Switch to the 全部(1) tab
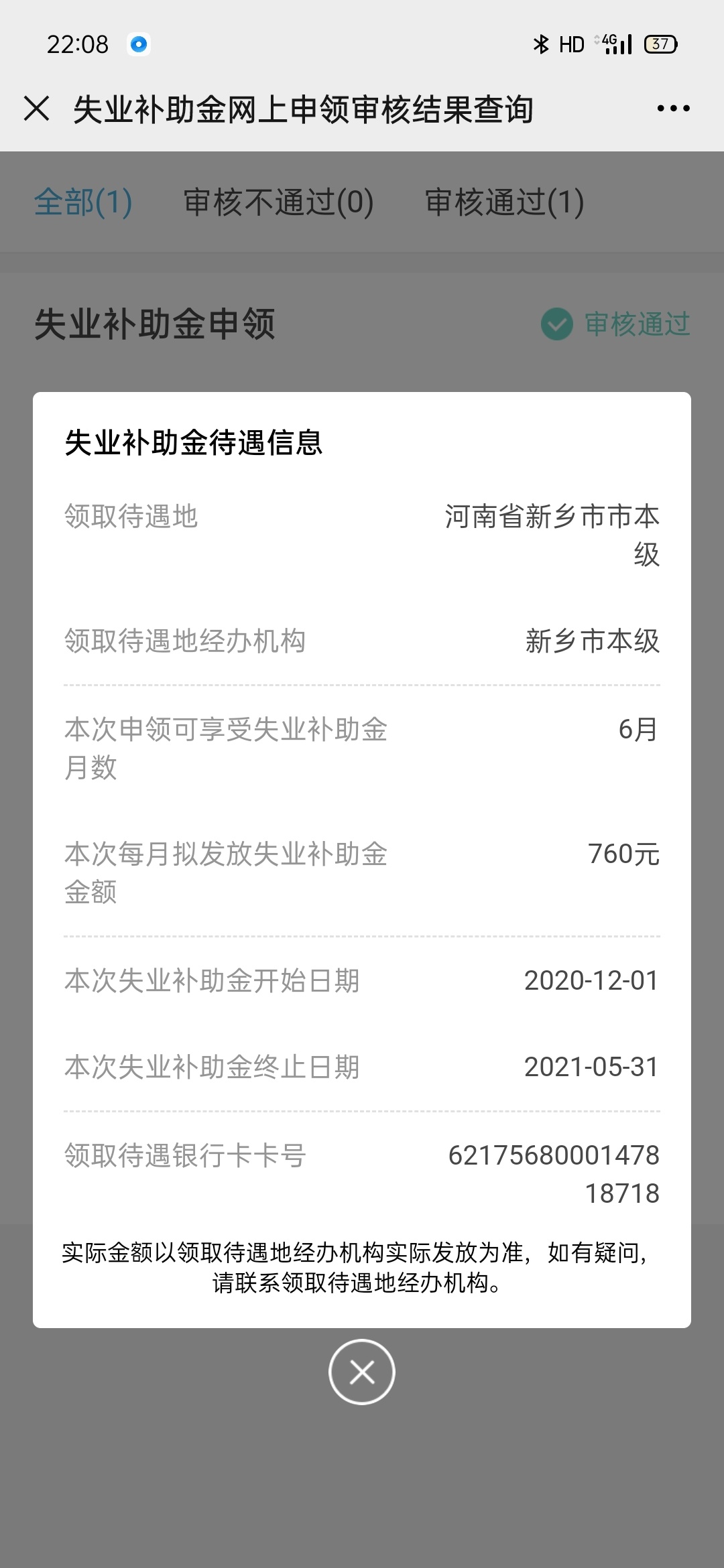 (x=83, y=202)
